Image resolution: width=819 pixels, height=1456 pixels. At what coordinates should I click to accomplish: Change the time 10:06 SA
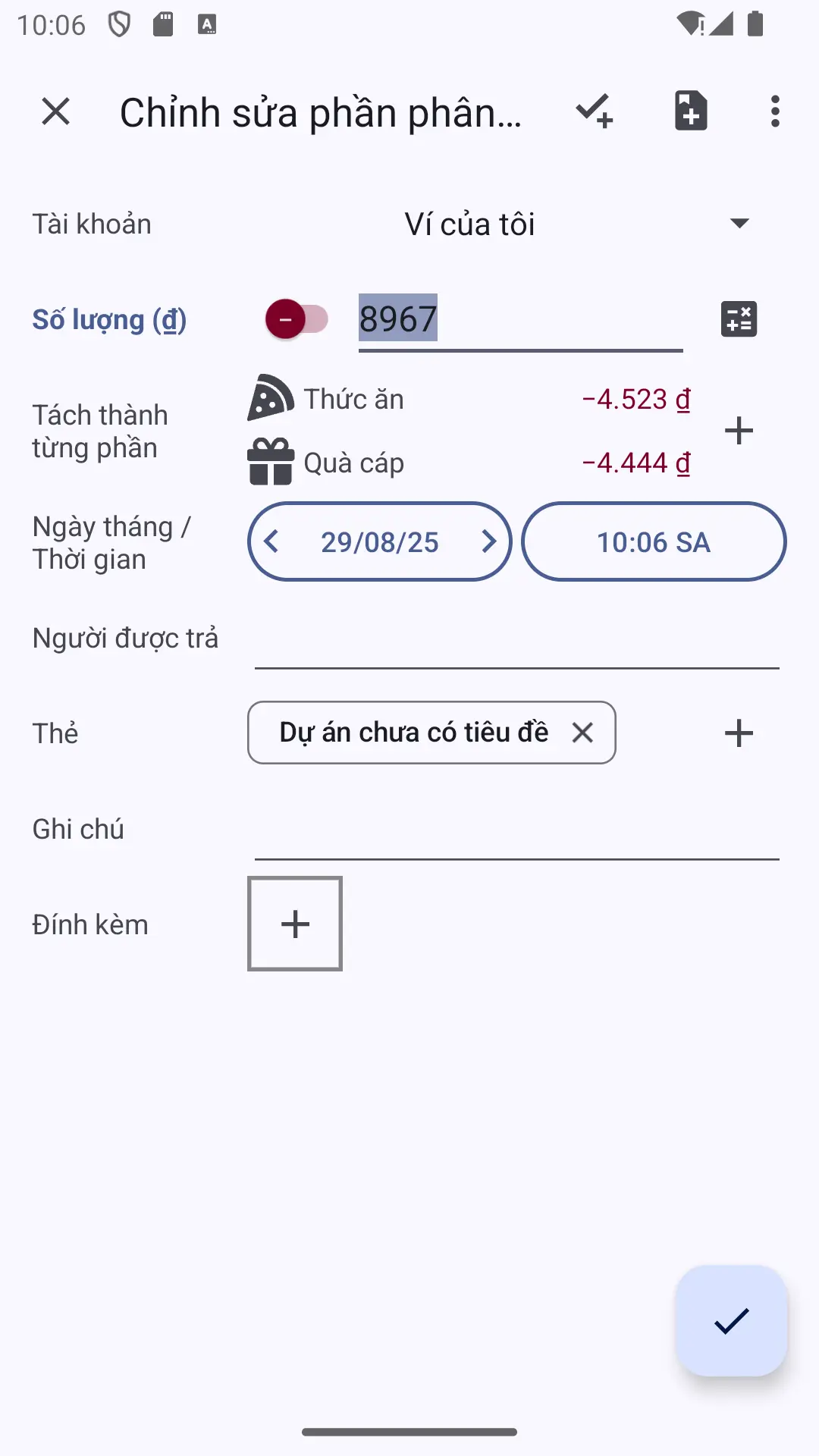(x=654, y=541)
